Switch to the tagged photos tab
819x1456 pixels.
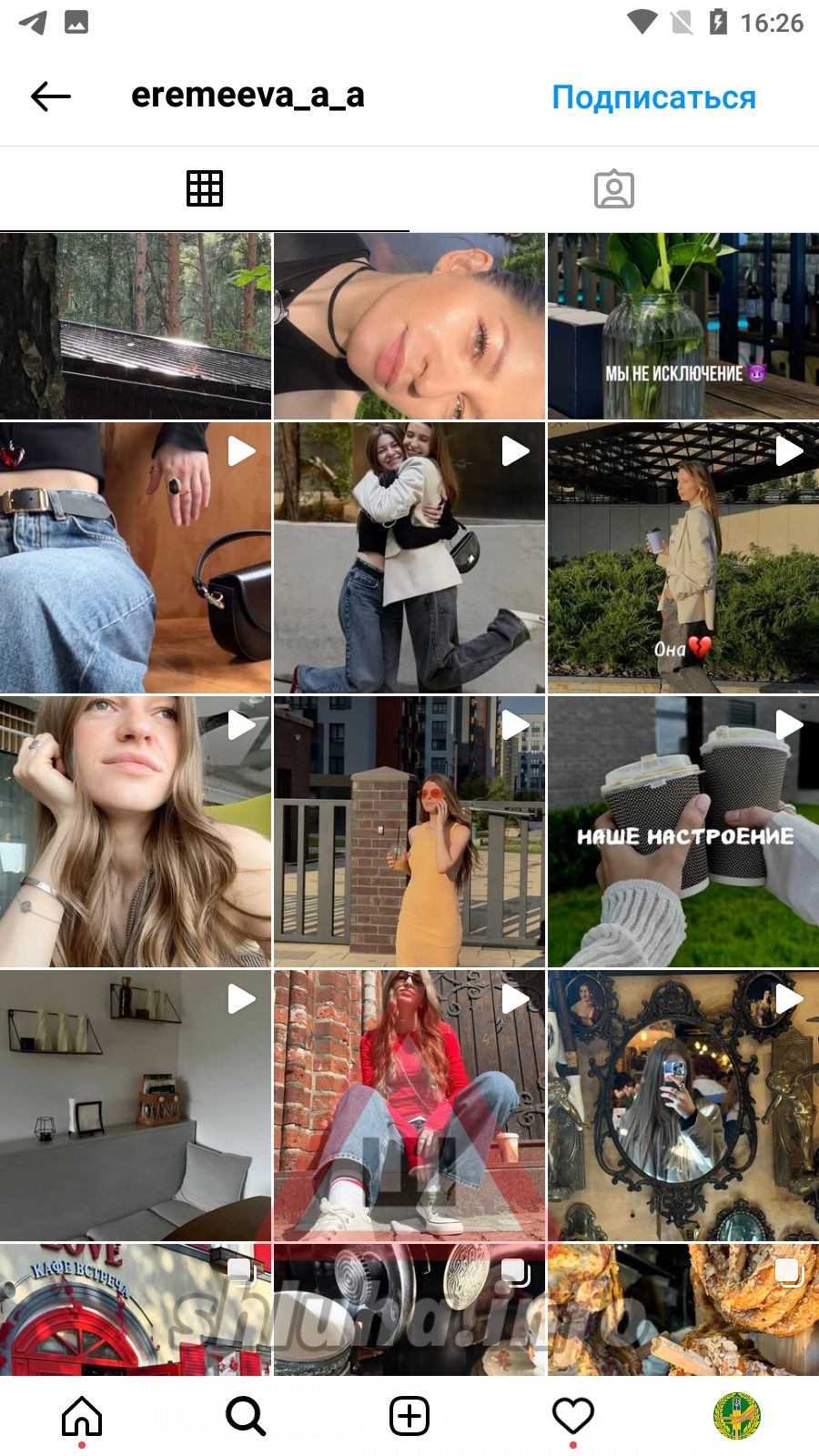click(x=613, y=188)
